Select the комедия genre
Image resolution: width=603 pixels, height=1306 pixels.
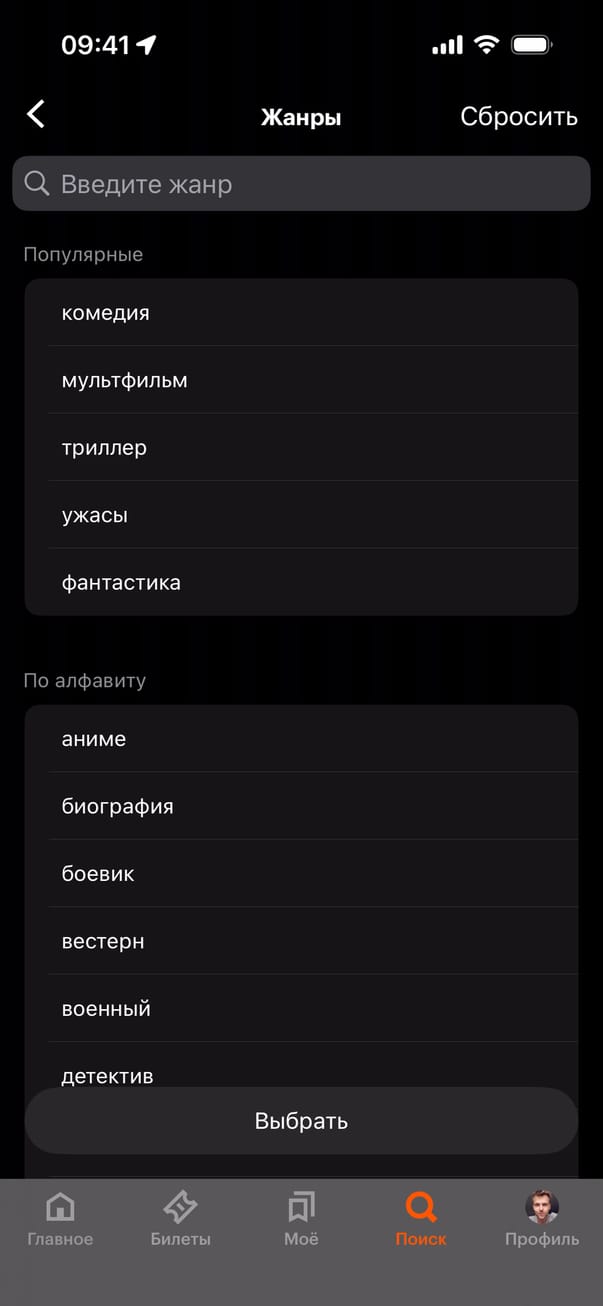pos(301,313)
